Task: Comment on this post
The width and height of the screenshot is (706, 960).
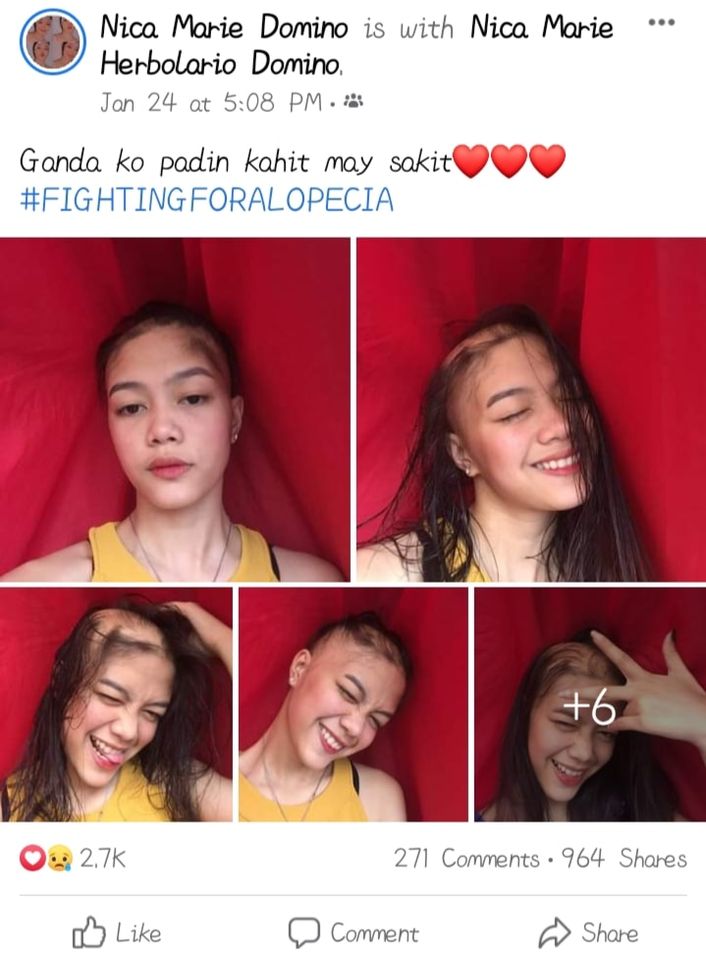Action: 353,932
